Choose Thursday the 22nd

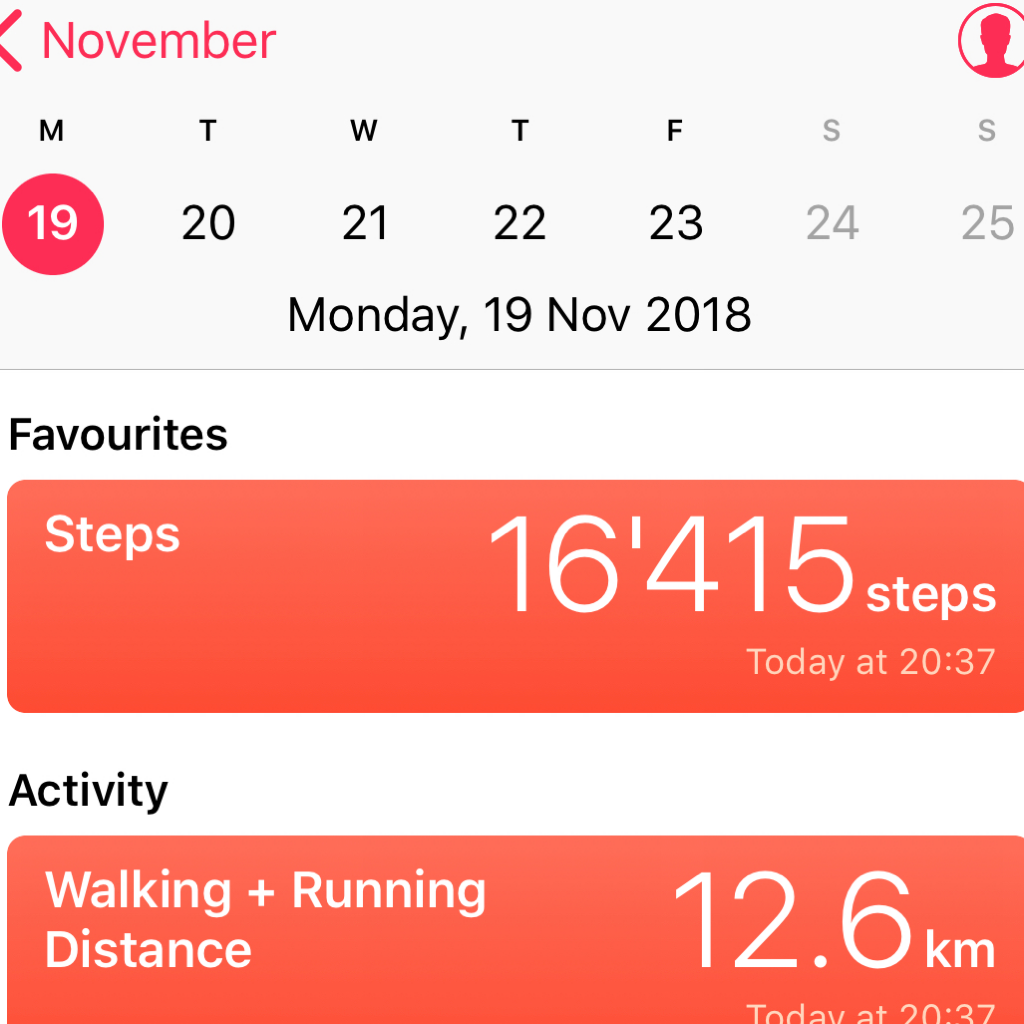point(520,223)
